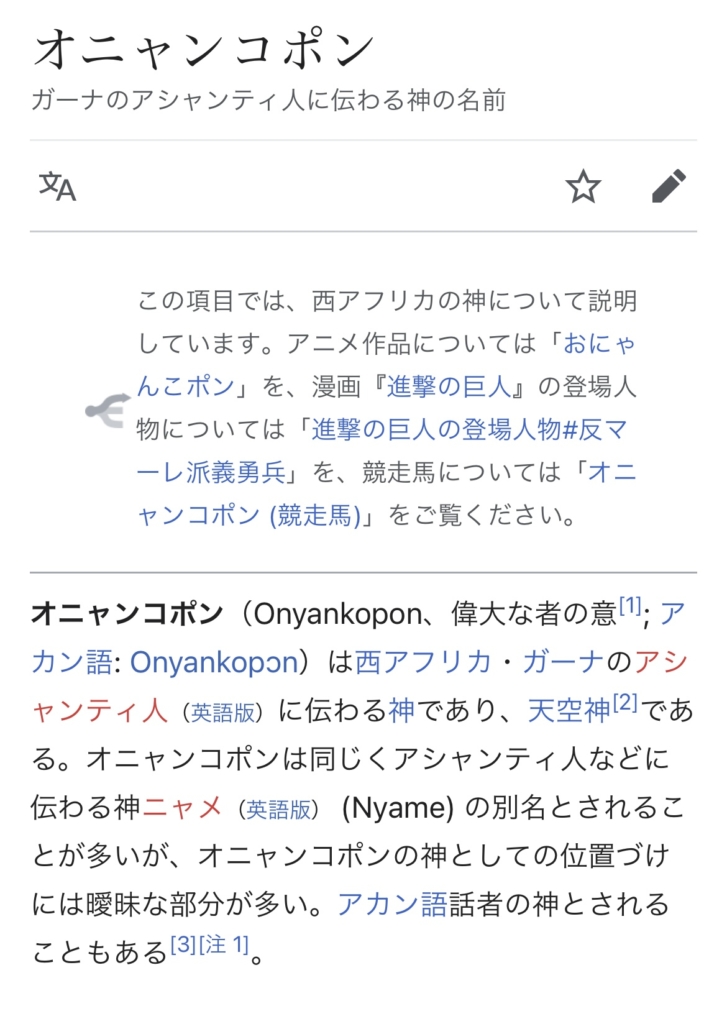Edit this article with pencil icon

668,186
